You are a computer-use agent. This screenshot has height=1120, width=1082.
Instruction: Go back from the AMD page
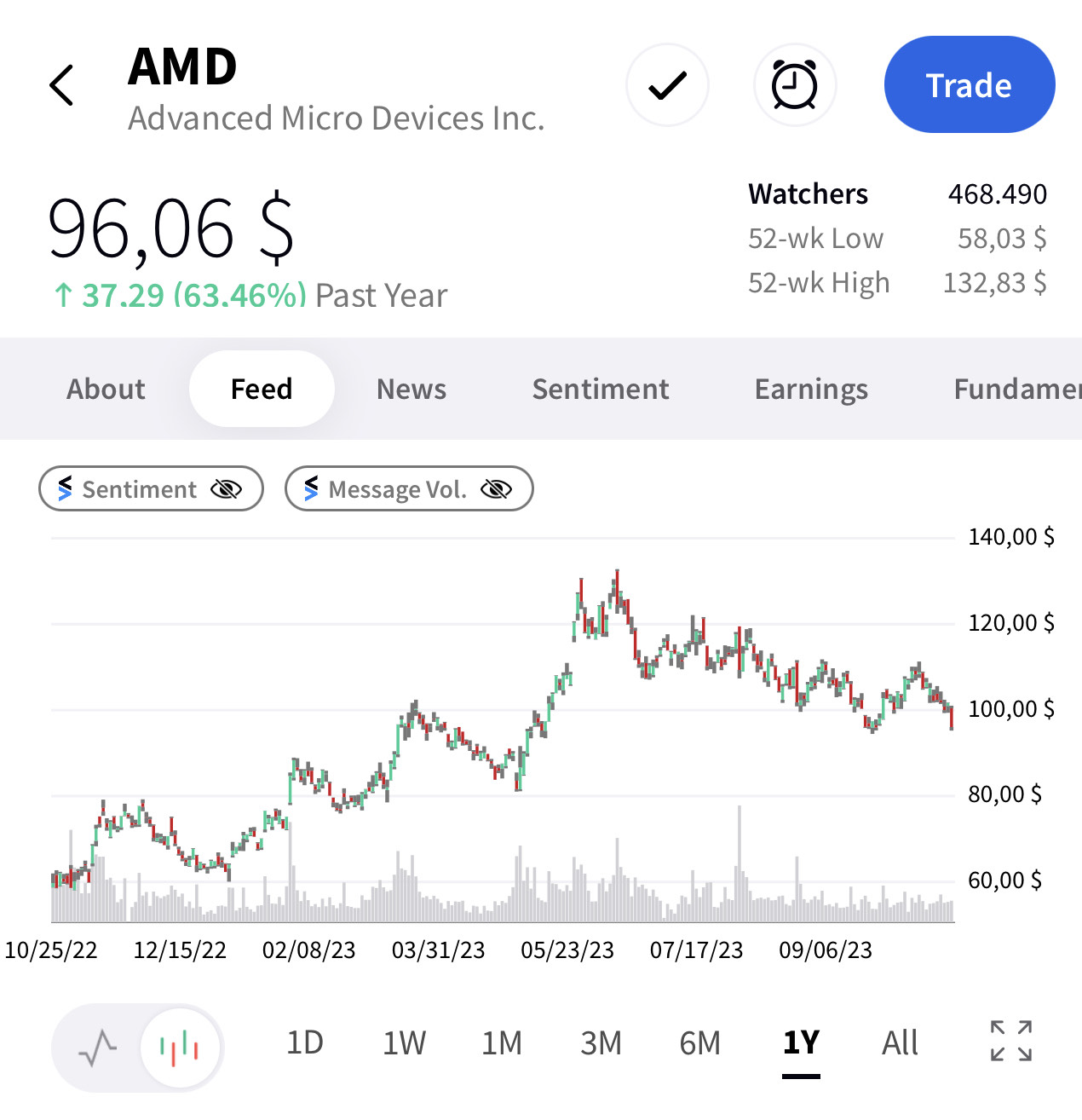(x=61, y=85)
